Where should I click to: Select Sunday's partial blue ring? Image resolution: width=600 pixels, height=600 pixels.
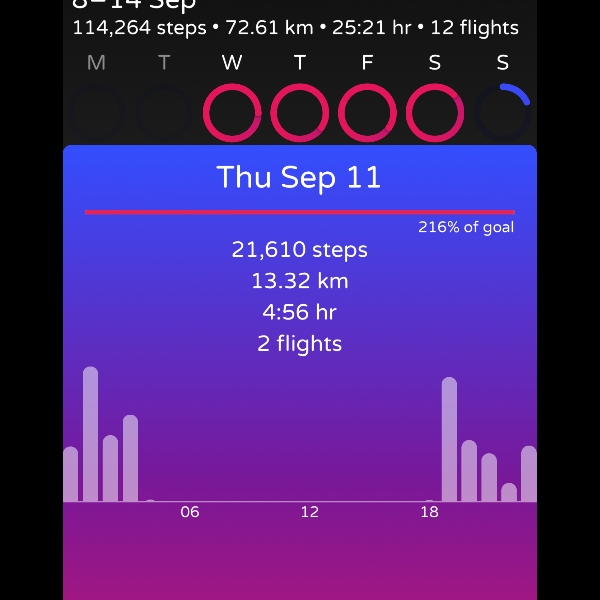503,112
